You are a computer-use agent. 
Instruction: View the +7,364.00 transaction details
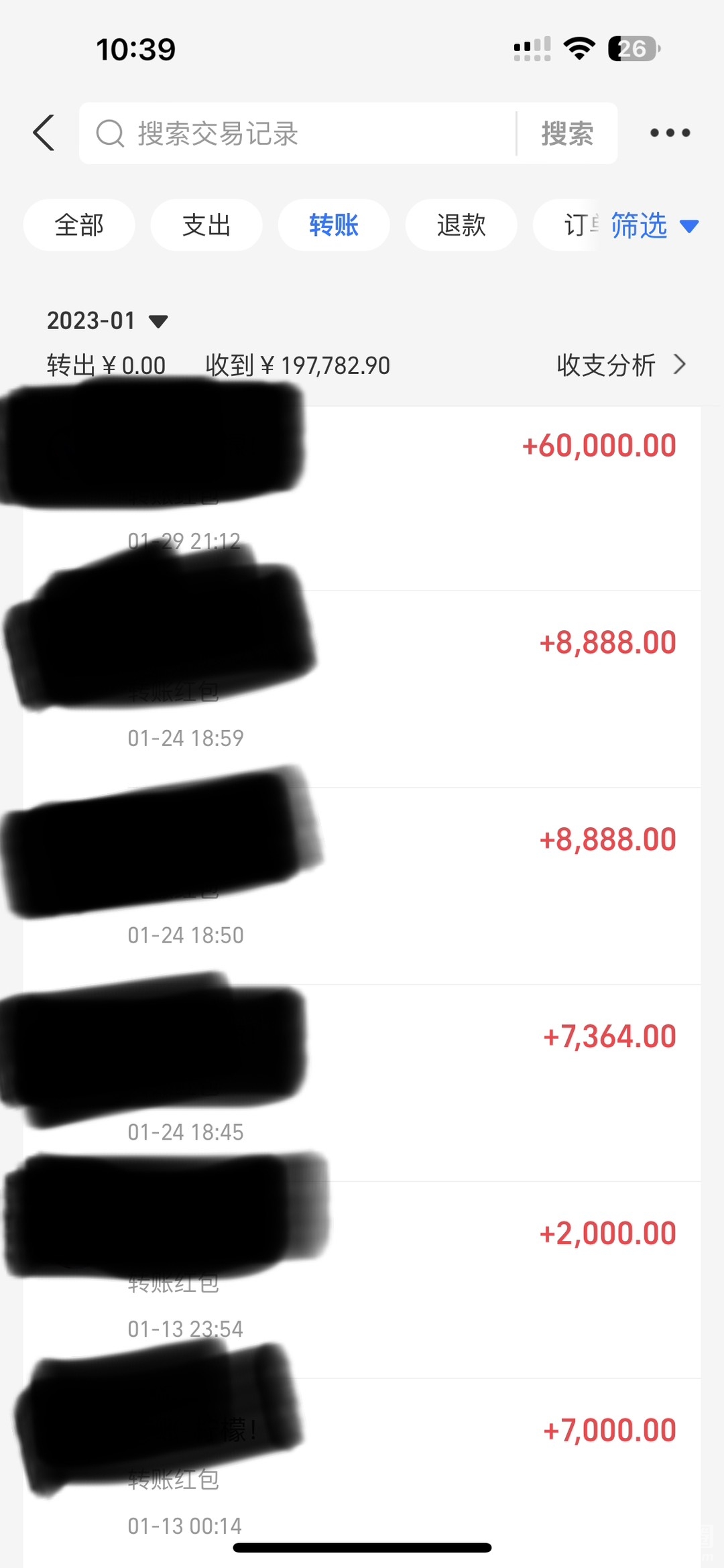click(x=469, y=1083)
